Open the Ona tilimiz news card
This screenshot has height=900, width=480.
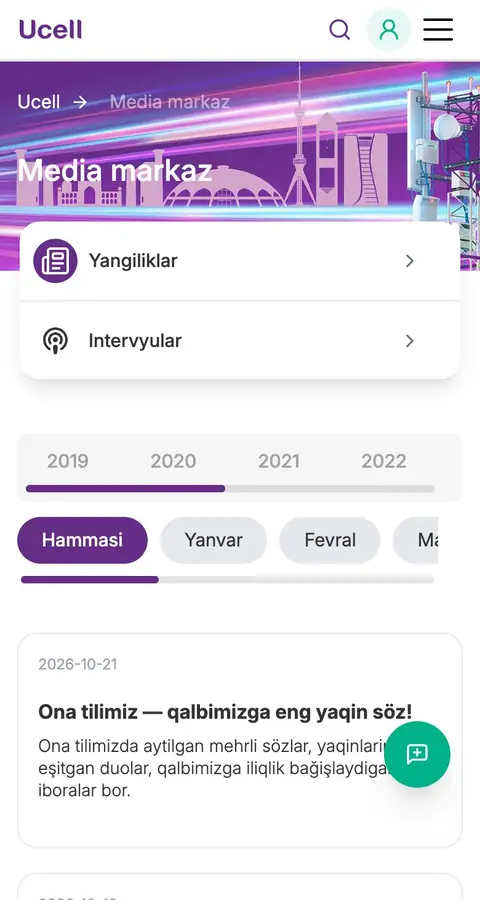click(240, 740)
